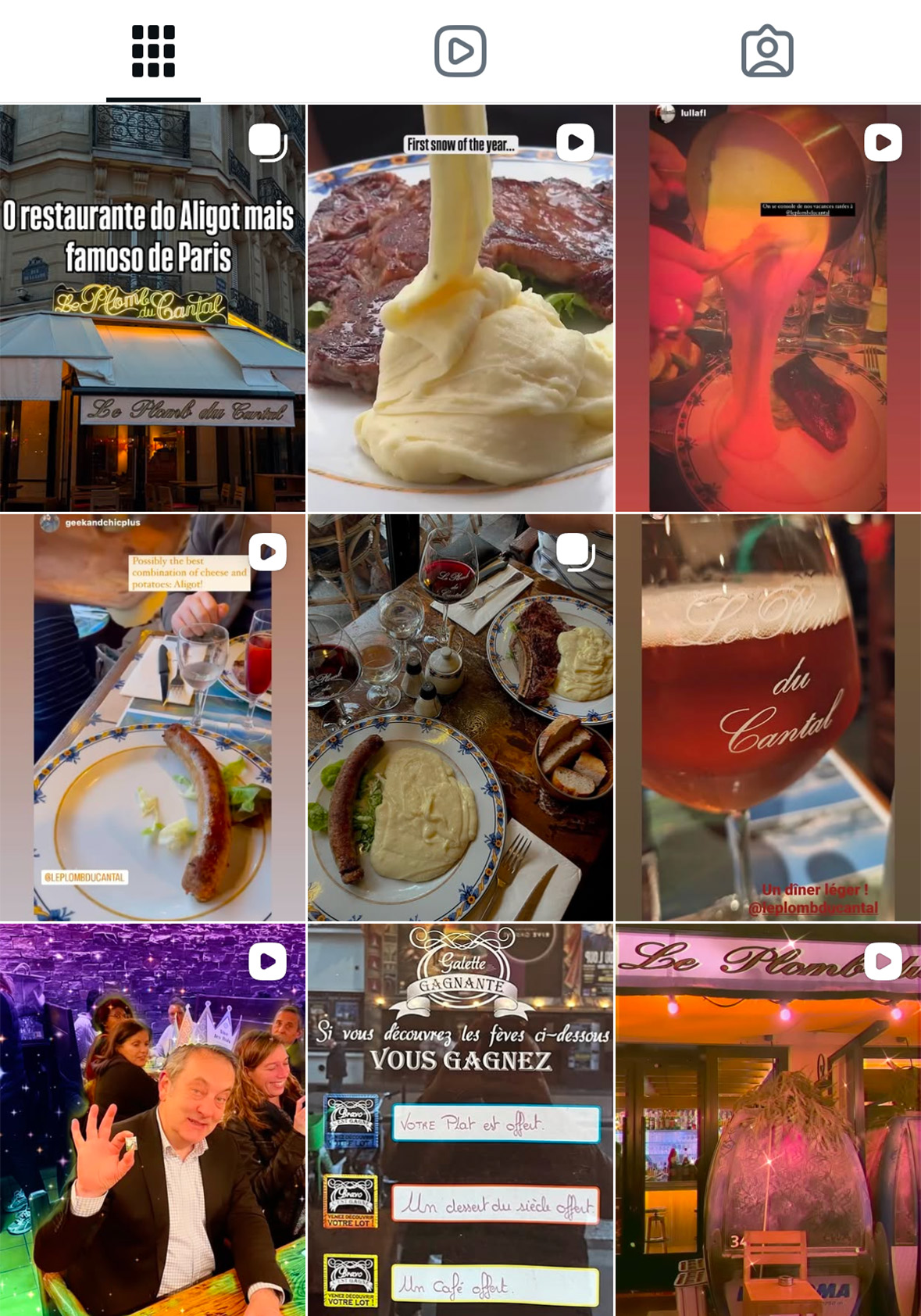Open the 'Galette Gagnante' post

460,1120
